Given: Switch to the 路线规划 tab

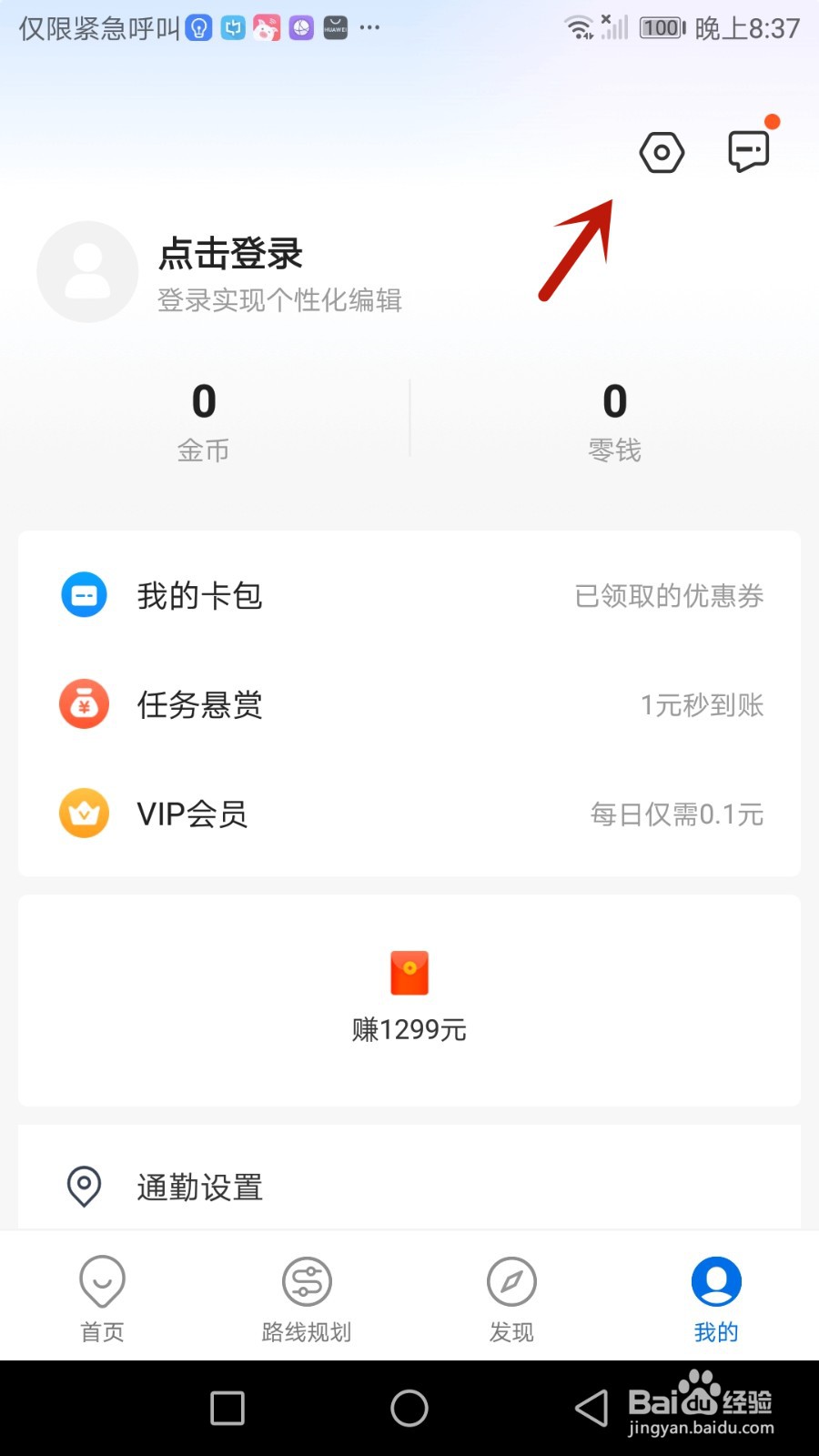Looking at the screenshot, I should point(307,1299).
